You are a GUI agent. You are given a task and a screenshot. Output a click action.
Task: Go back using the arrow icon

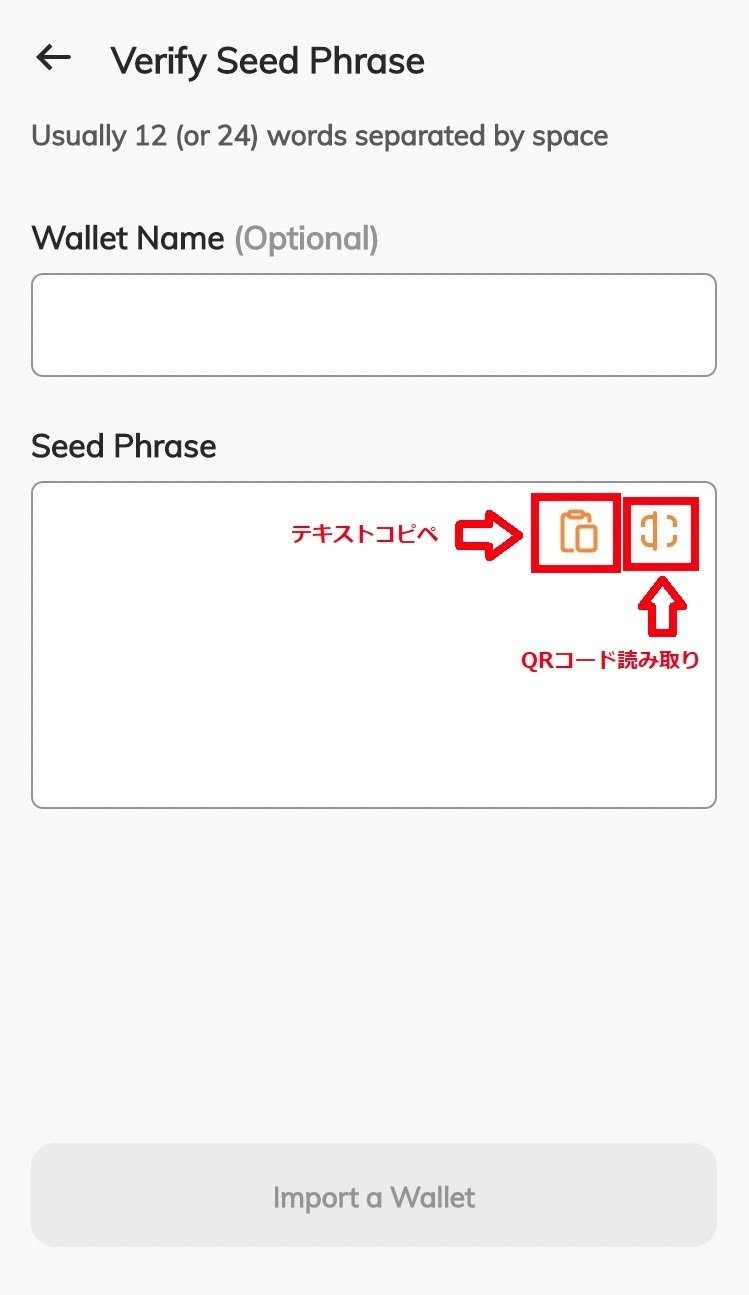point(53,58)
